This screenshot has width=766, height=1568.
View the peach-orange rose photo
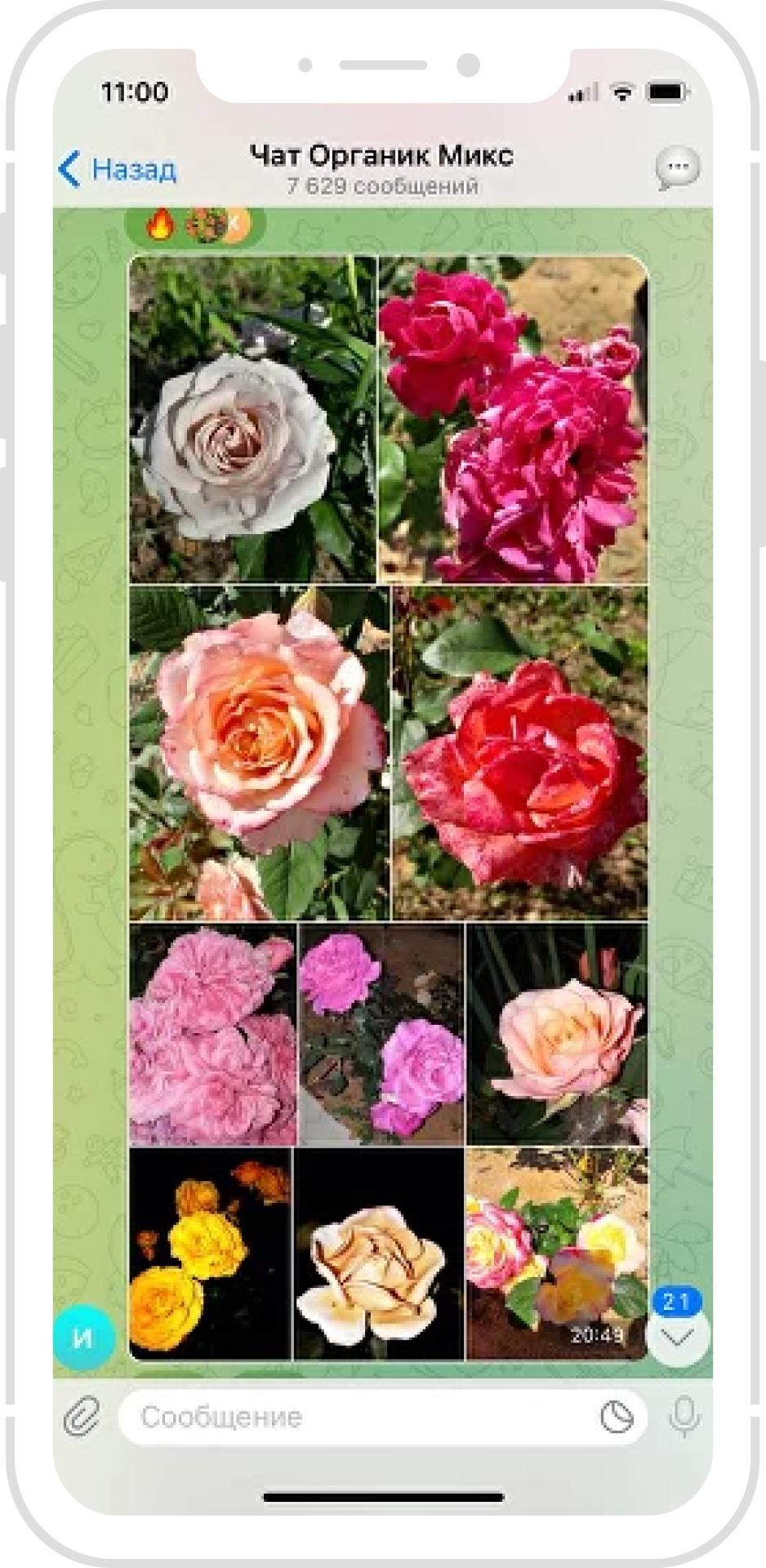pyautogui.click(x=259, y=753)
